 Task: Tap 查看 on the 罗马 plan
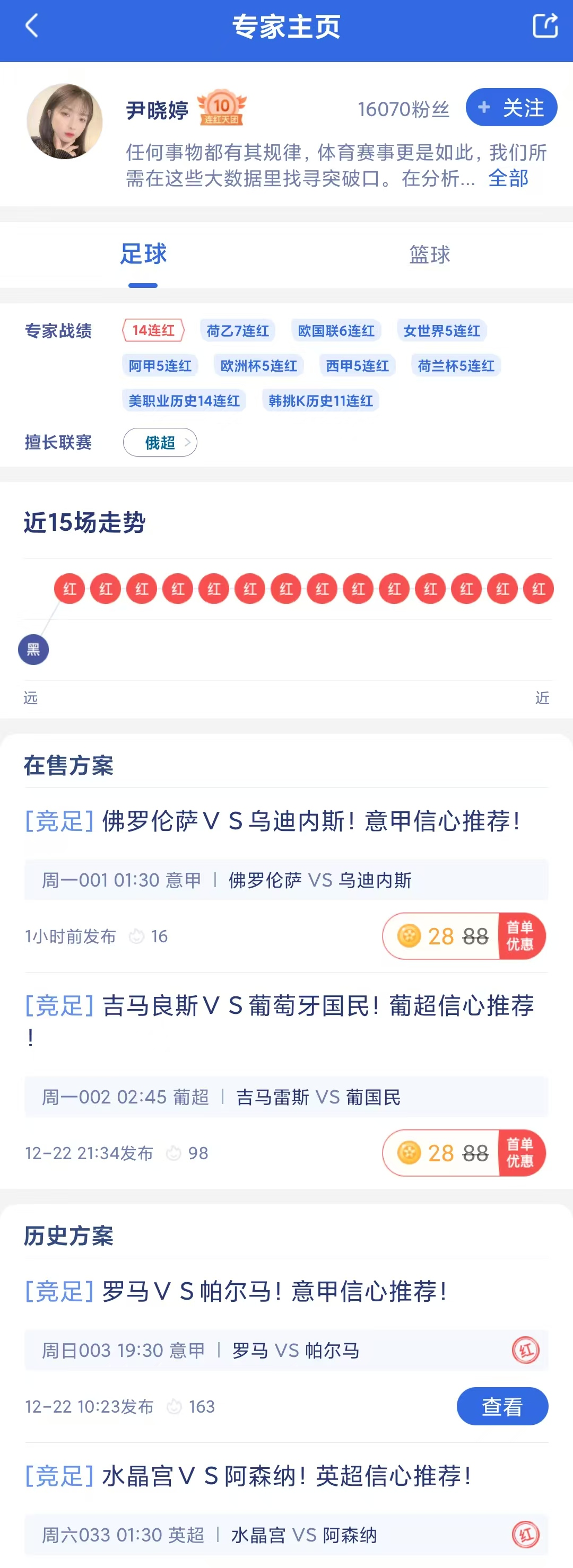(502, 1406)
